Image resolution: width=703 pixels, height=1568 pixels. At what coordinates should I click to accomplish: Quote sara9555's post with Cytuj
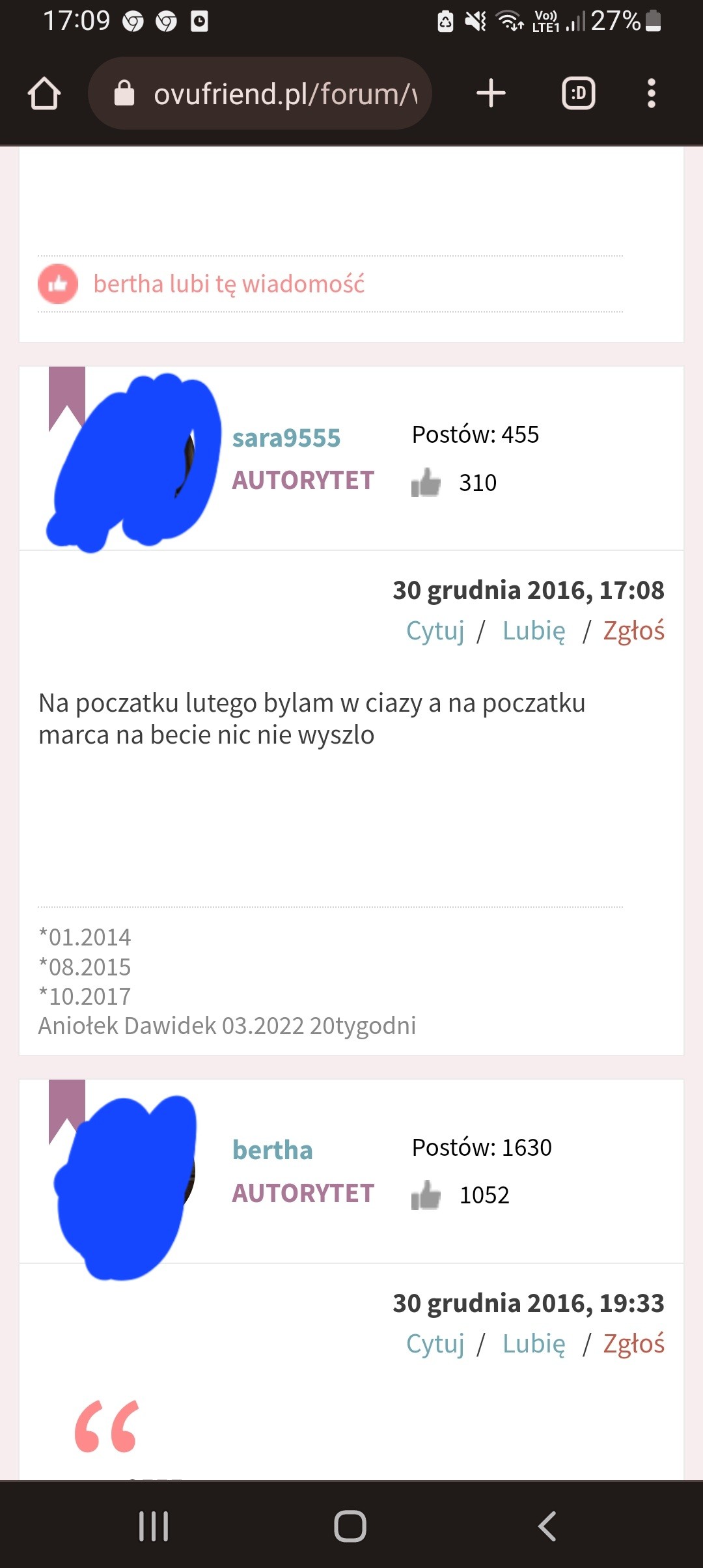click(435, 631)
